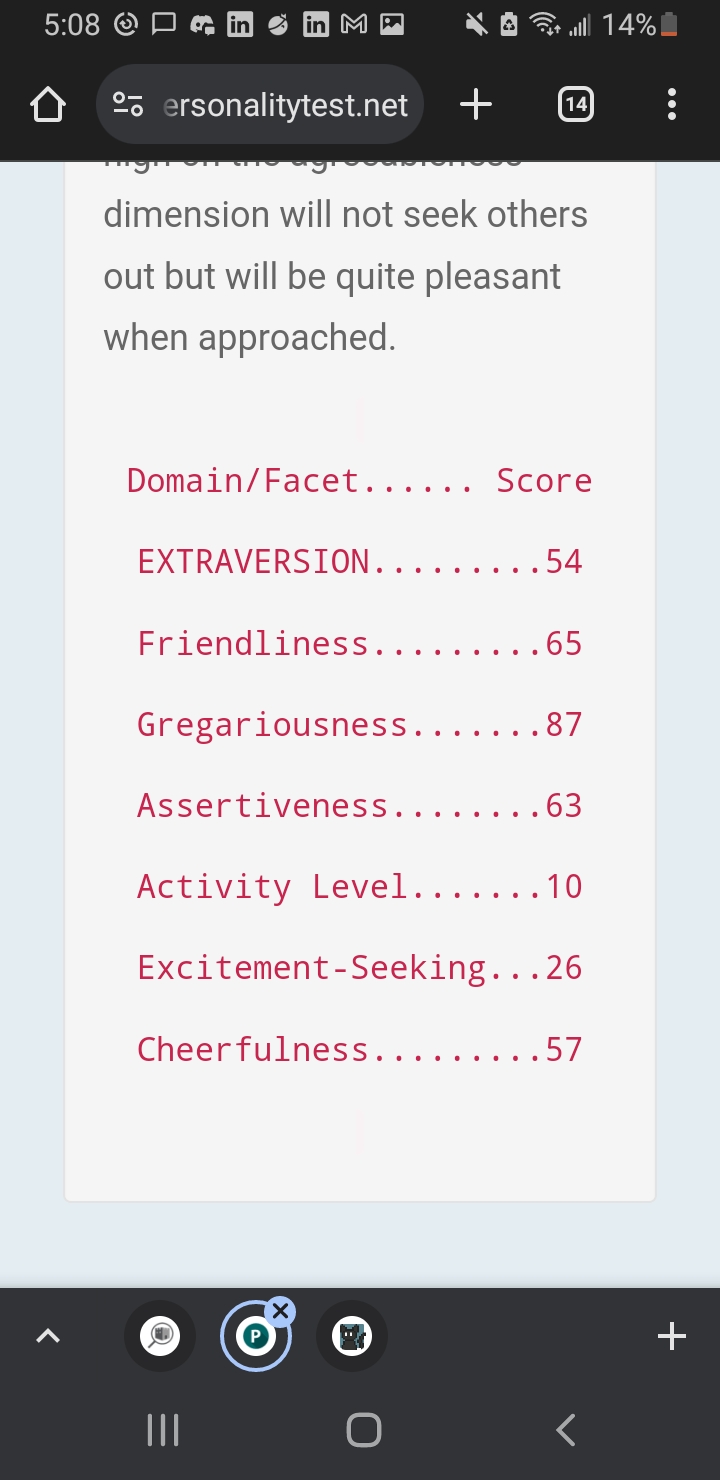Go back using system navigation

click(x=565, y=1430)
